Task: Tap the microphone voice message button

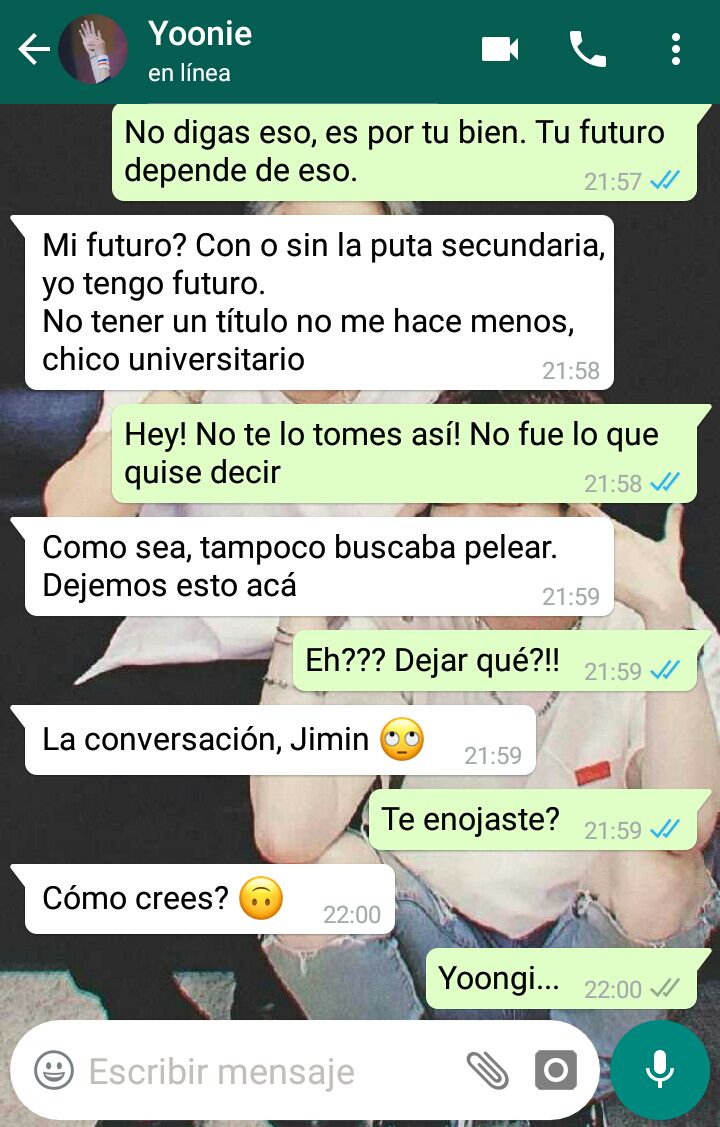Action: 659,1070
